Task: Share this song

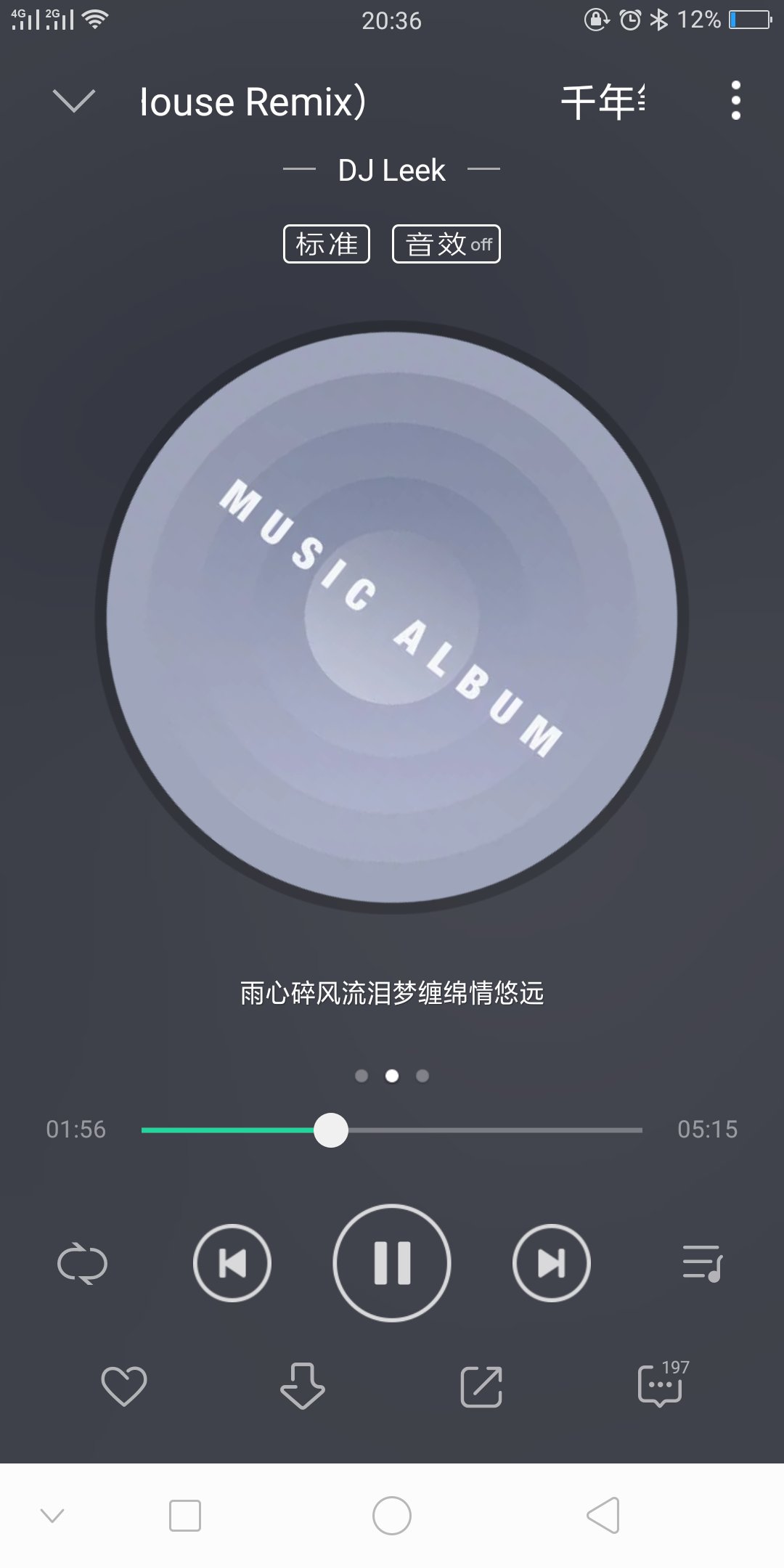Action: click(x=481, y=1386)
